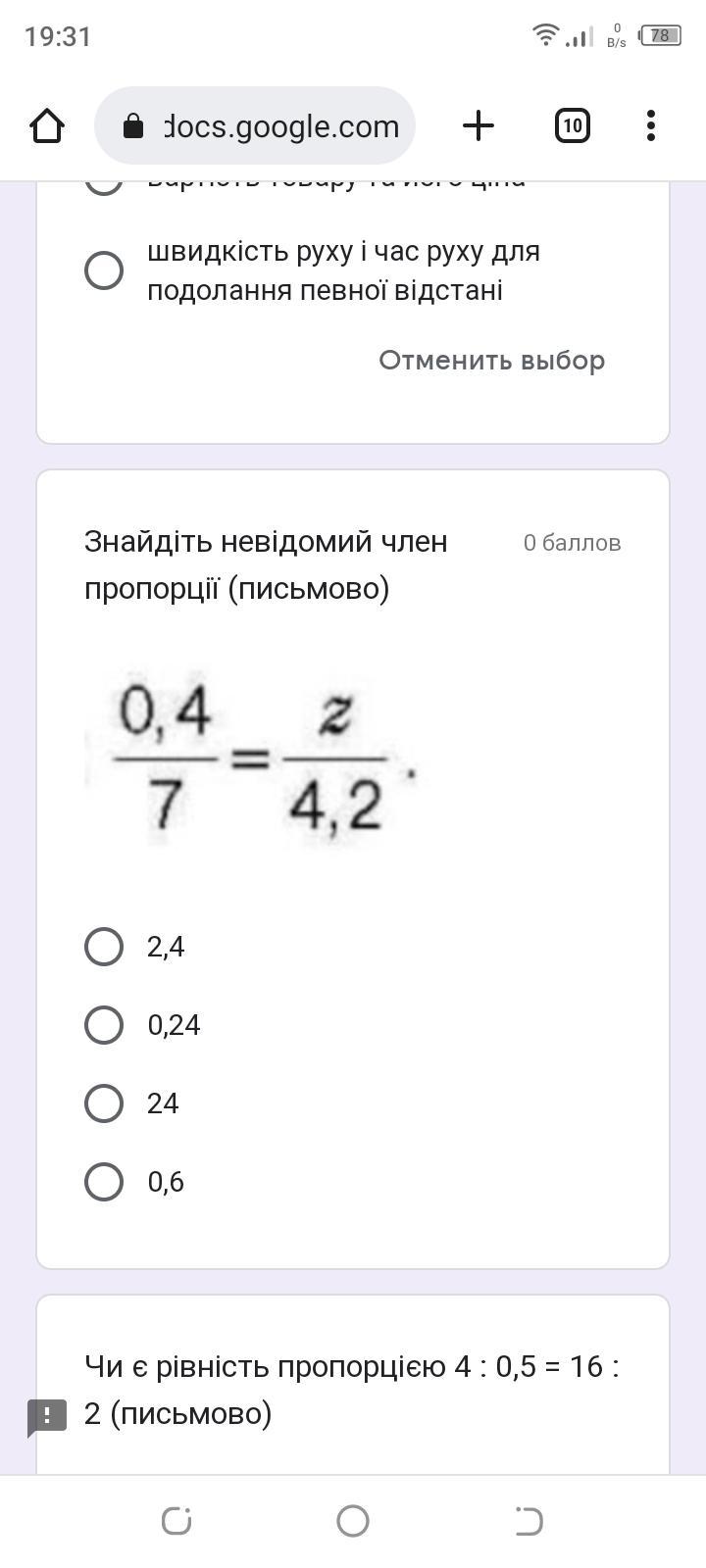706x1568 pixels.
Task: Open the browser overflow menu
Action: (651, 125)
